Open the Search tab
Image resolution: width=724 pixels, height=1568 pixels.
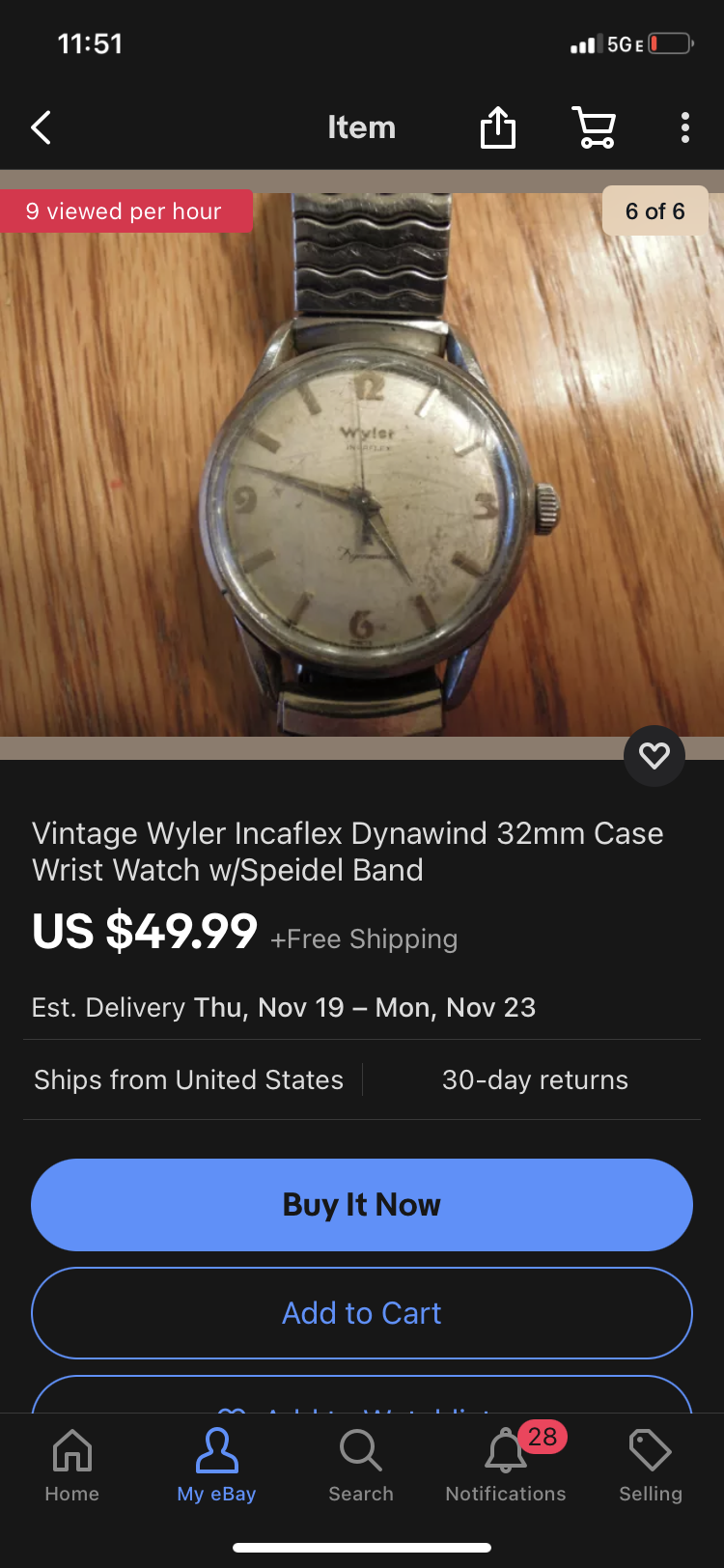pyautogui.click(x=361, y=1466)
